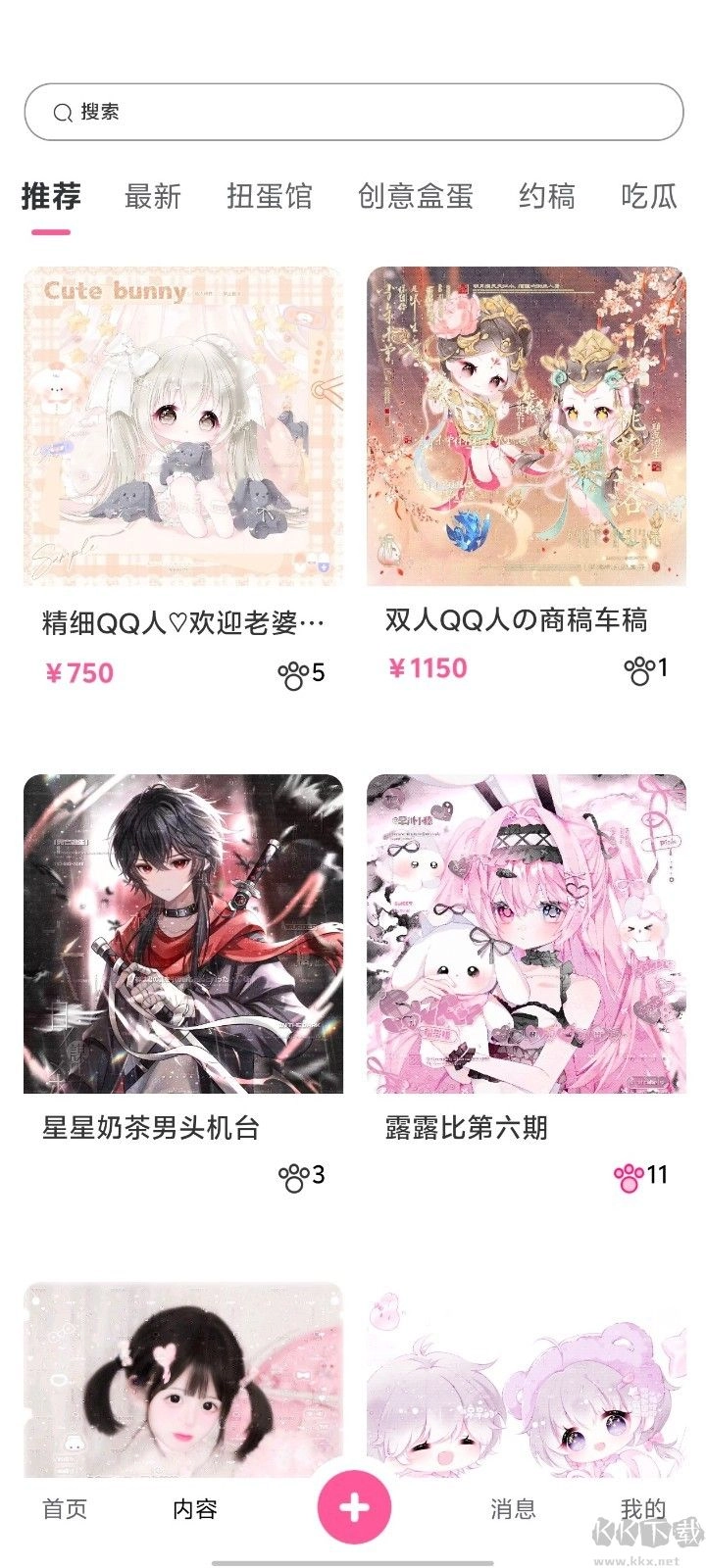706x1568 pixels.
Task: Open the 扭蛋馆 tab
Action: pyautogui.click(x=269, y=196)
